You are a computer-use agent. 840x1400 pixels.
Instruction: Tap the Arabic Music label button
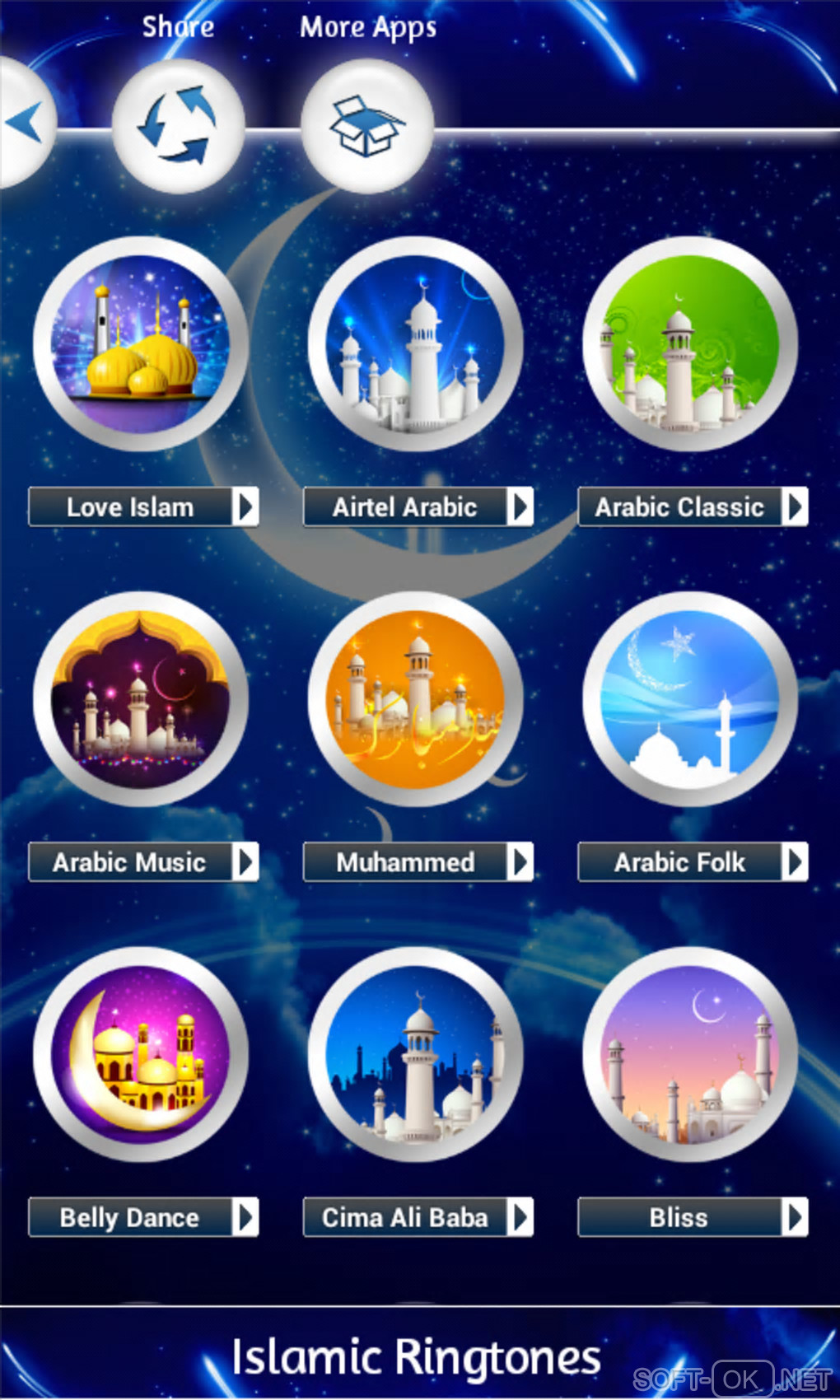click(143, 862)
